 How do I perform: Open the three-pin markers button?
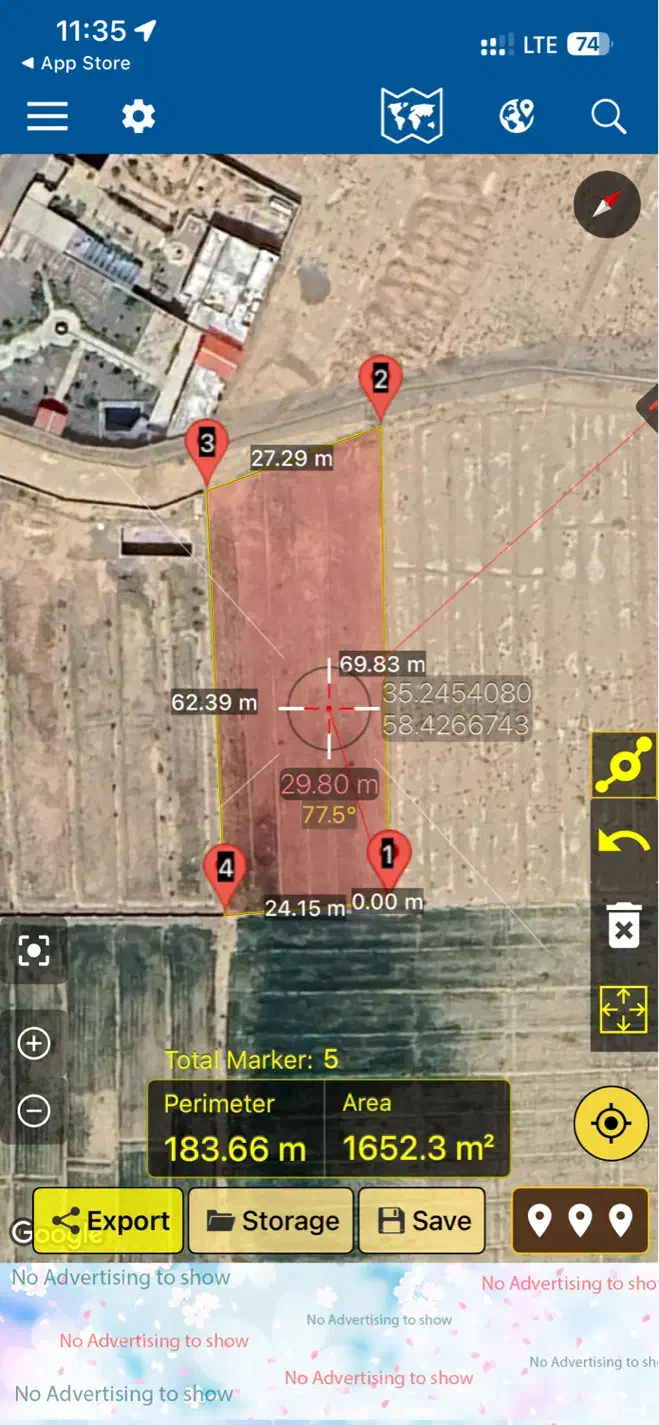pyautogui.click(x=580, y=1221)
